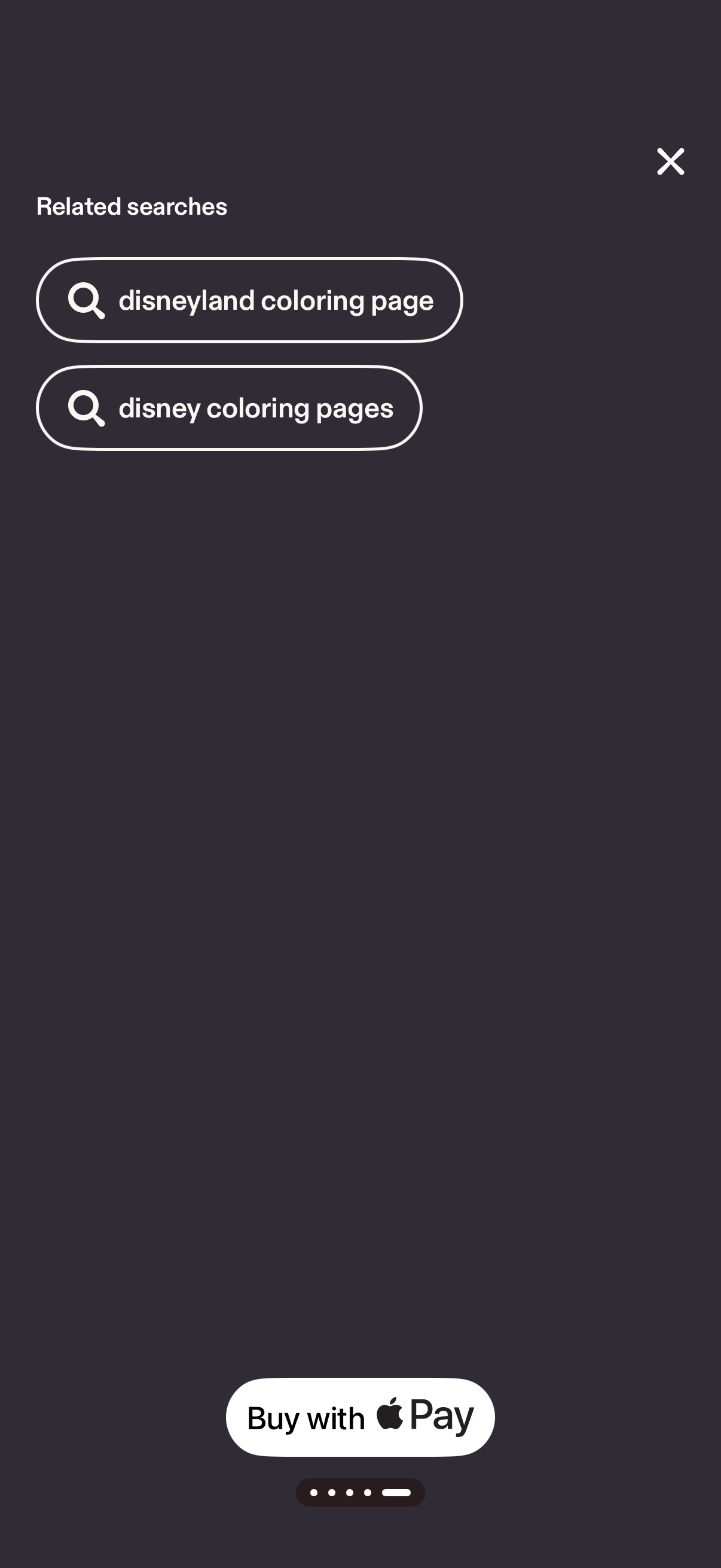721x1568 pixels.
Task: Search for disneyland coloring page
Action: pos(249,300)
